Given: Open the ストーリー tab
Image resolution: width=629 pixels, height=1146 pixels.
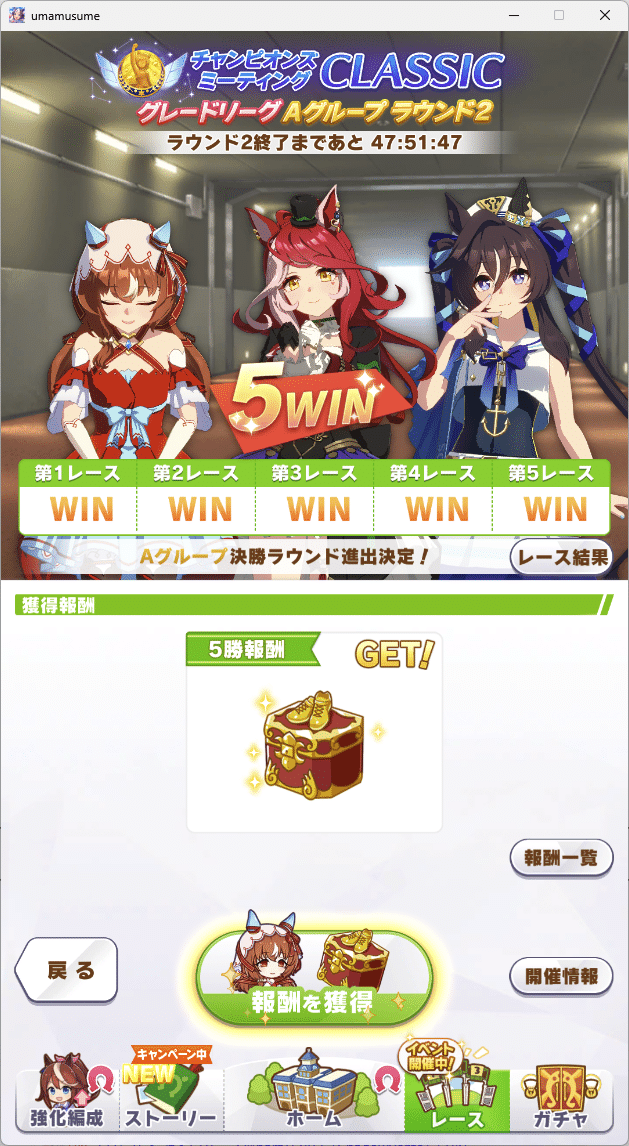Looking at the screenshot, I should point(171,1098).
